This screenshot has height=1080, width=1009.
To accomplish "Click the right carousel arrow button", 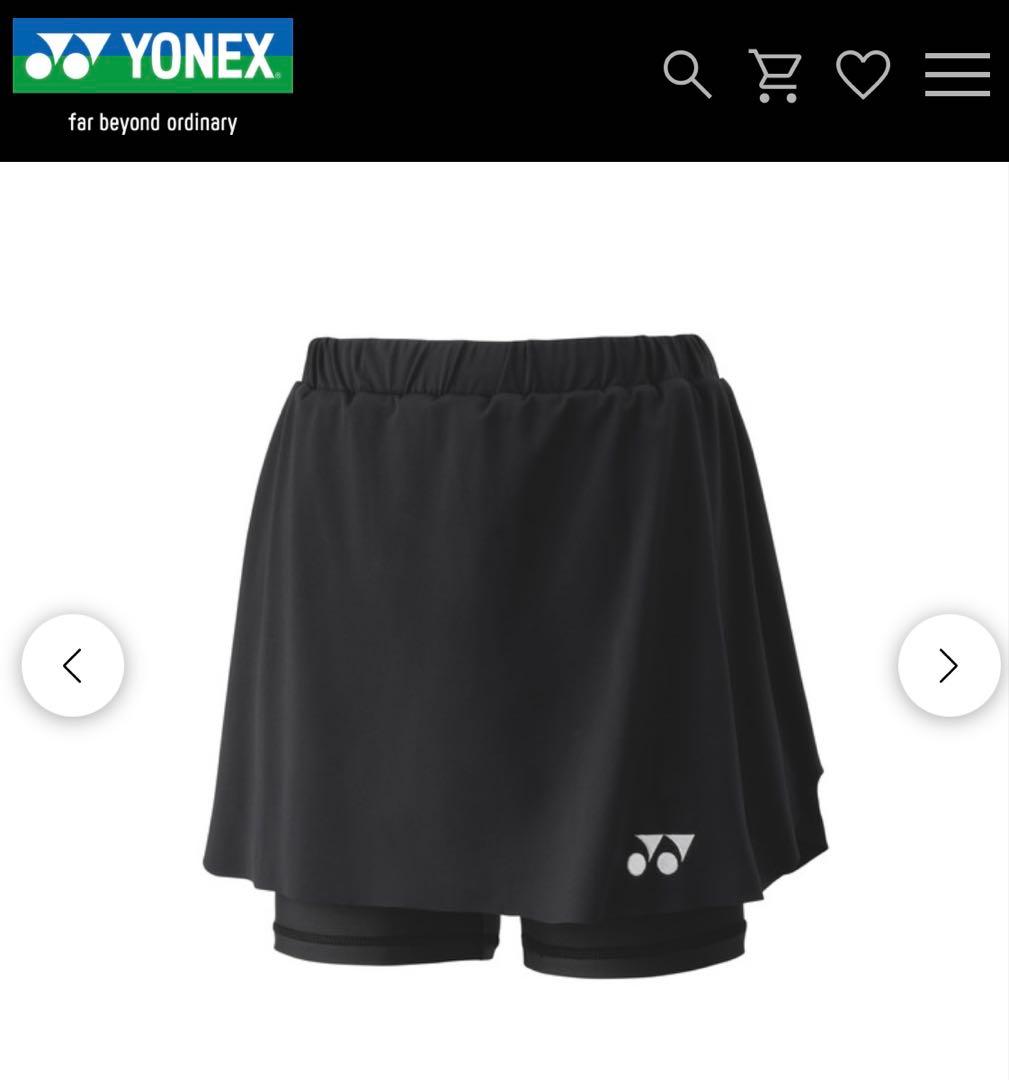I will click(947, 665).
